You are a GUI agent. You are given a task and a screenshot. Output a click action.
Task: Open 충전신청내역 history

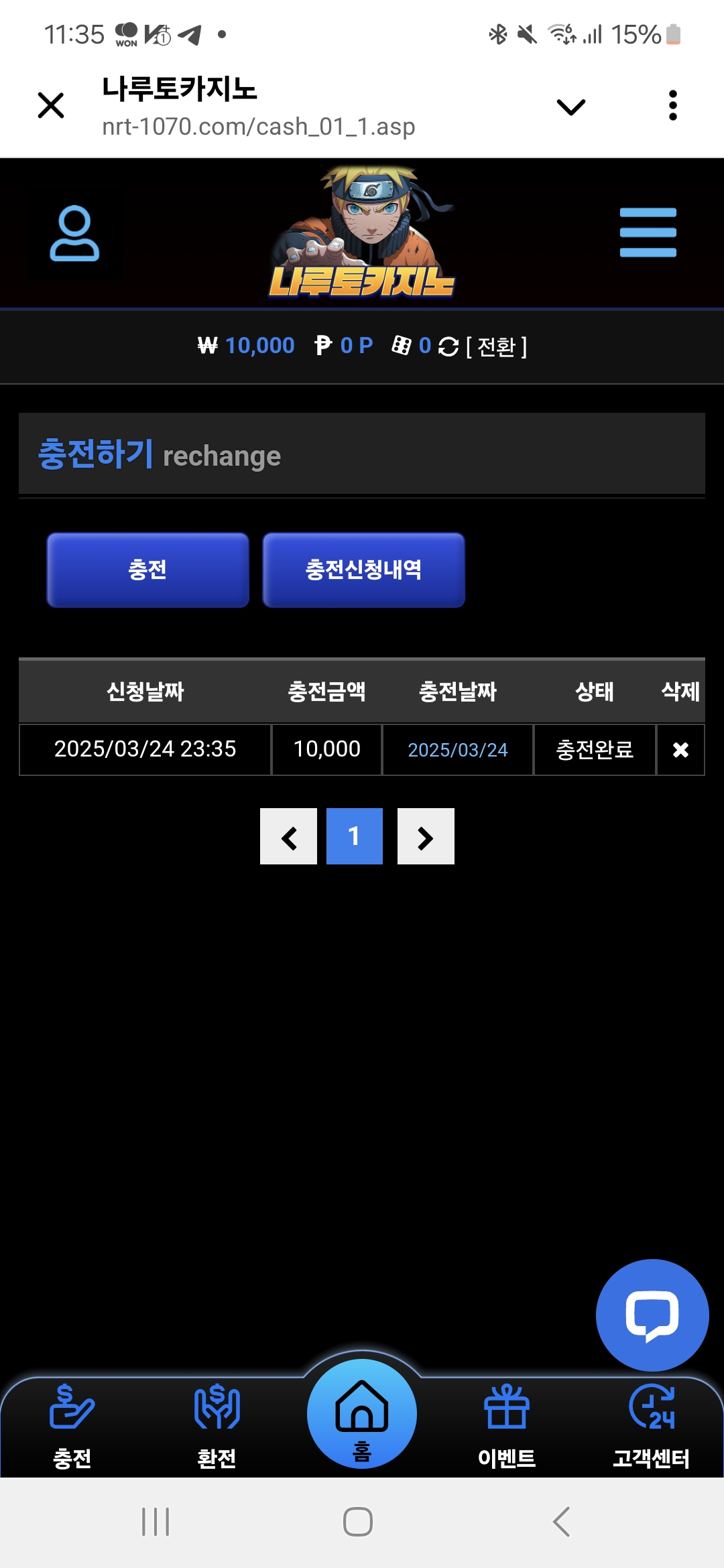point(363,570)
